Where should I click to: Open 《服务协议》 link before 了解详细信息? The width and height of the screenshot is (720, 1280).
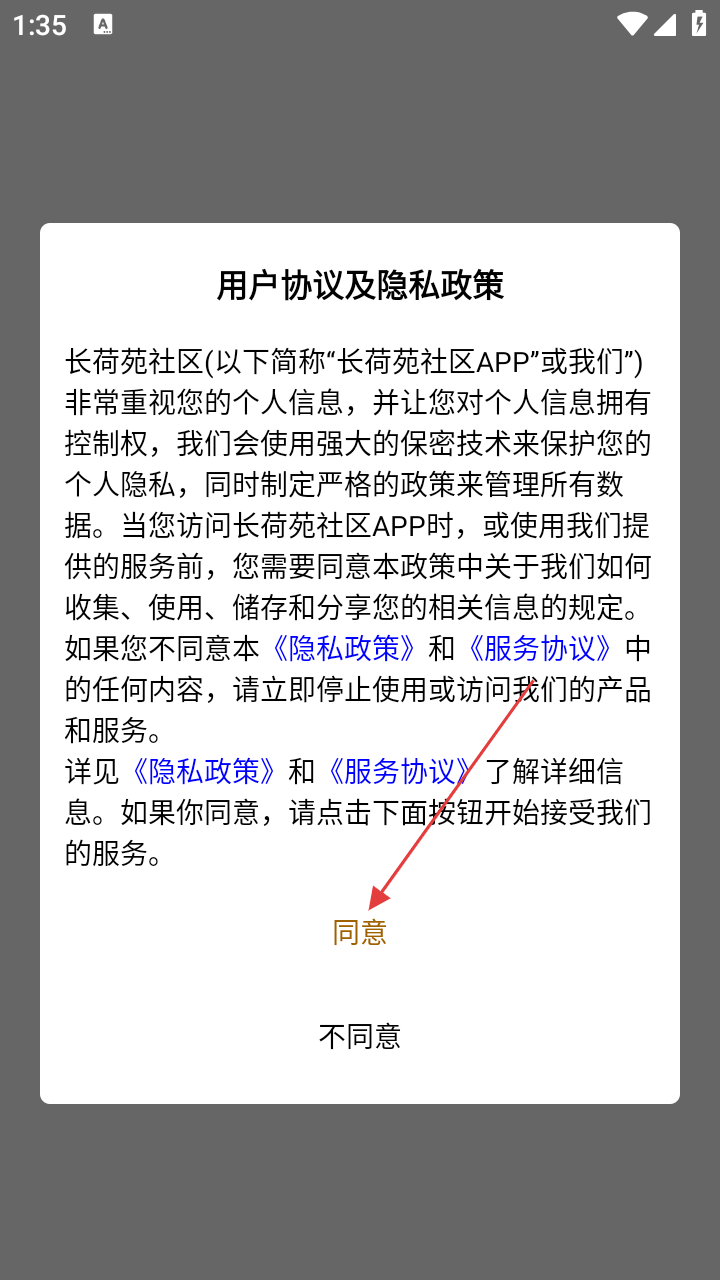400,771
